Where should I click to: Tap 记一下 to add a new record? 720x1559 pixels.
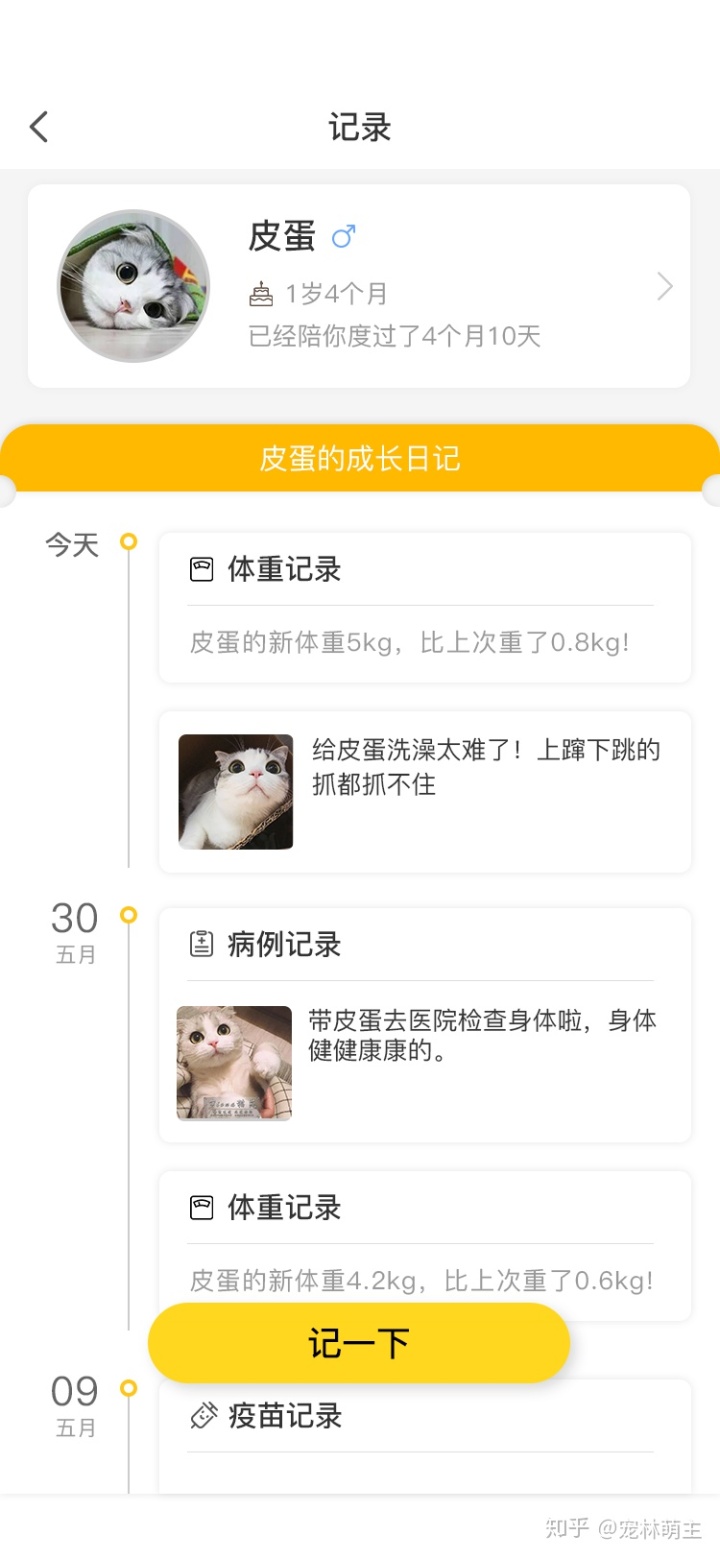click(x=358, y=1343)
